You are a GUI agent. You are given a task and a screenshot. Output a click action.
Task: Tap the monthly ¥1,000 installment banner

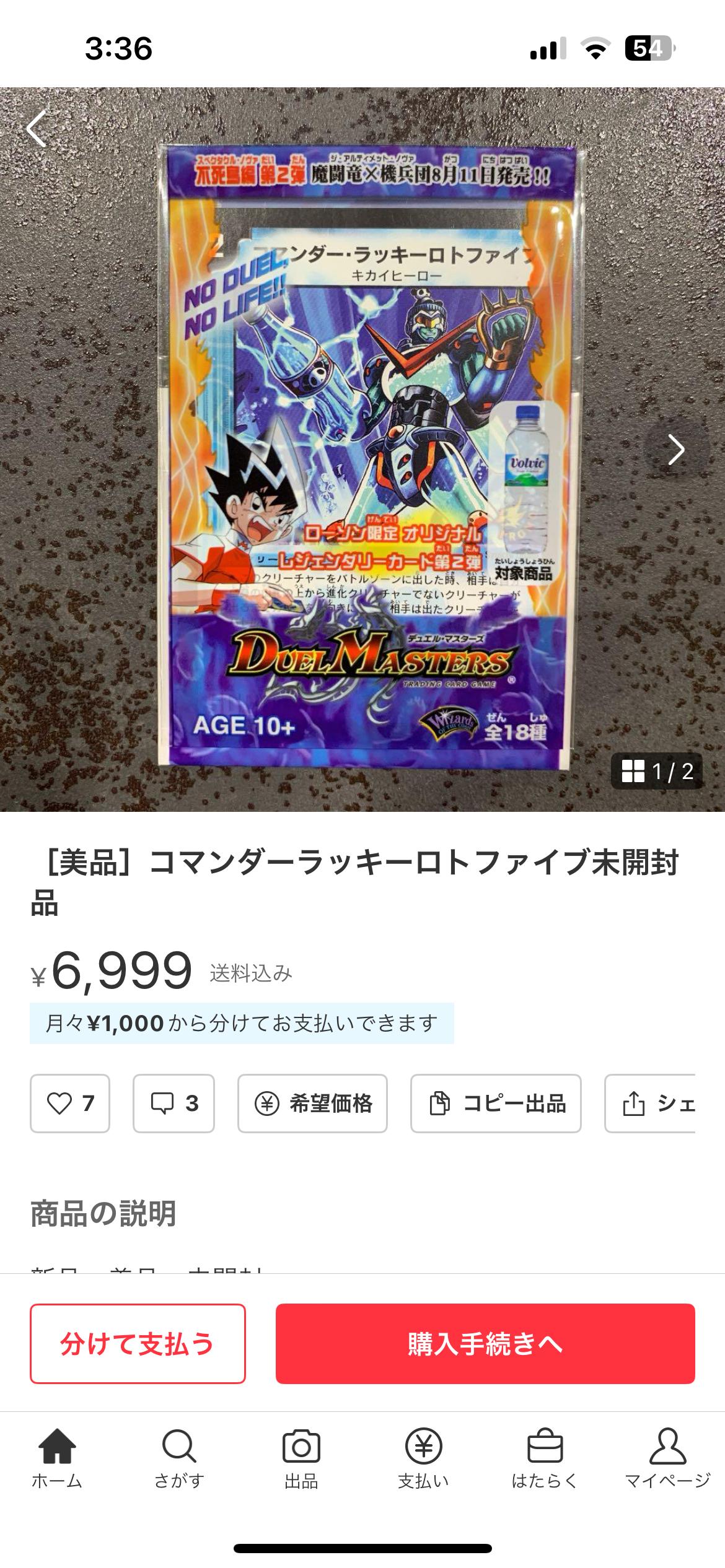(242, 1023)
